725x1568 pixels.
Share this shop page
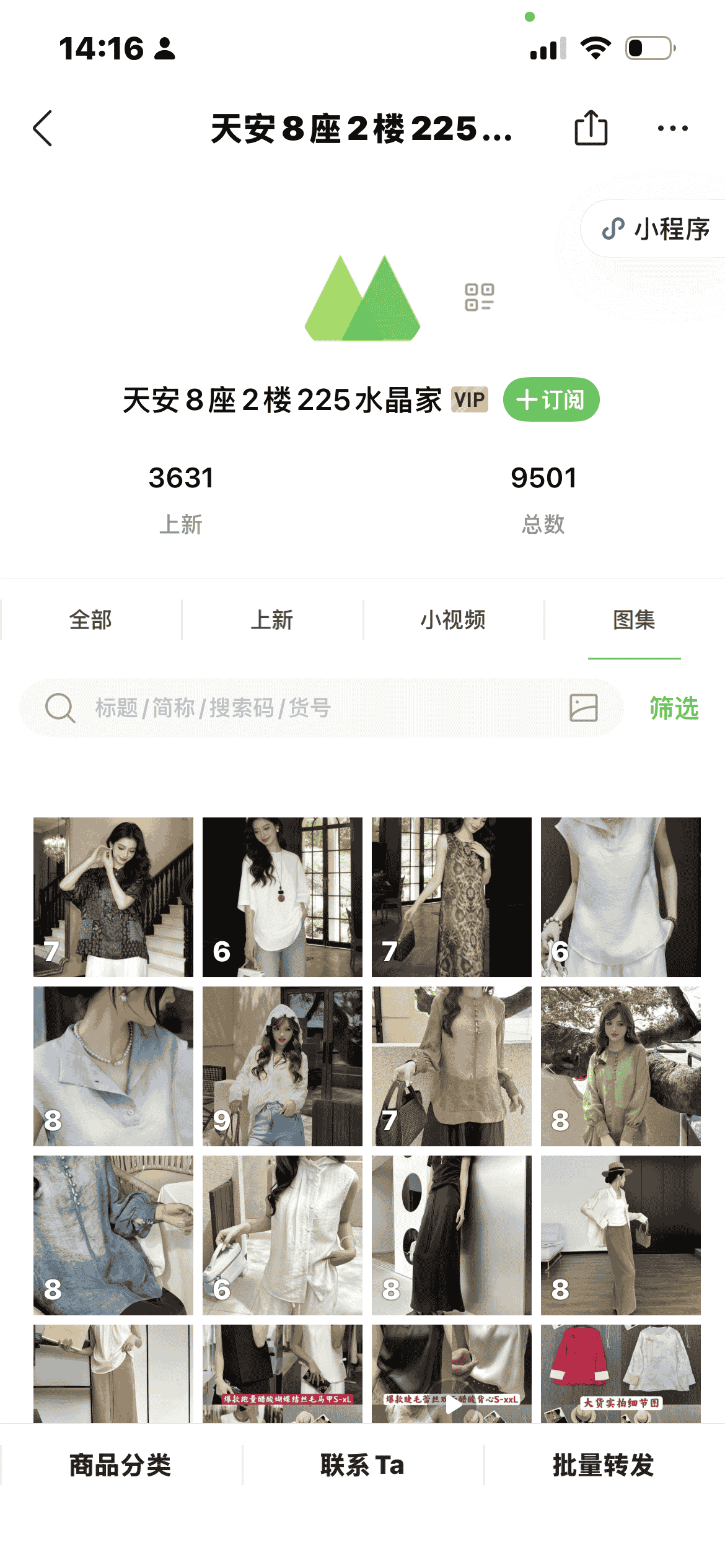(591, 128)
